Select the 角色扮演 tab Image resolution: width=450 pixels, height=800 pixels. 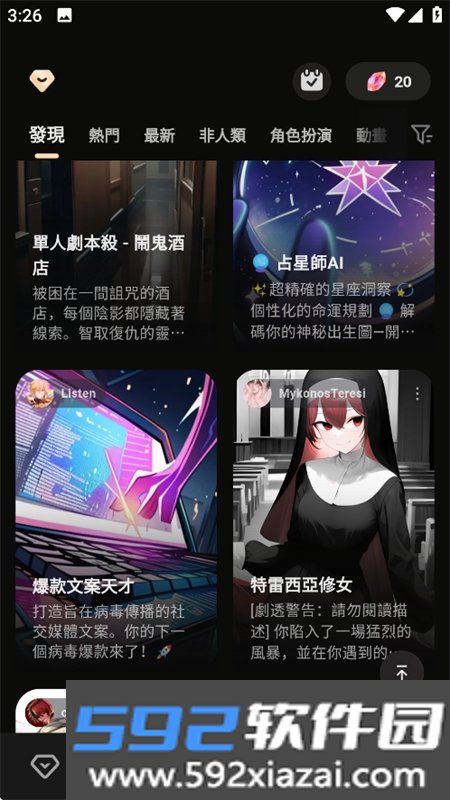(x=301, y=135)
